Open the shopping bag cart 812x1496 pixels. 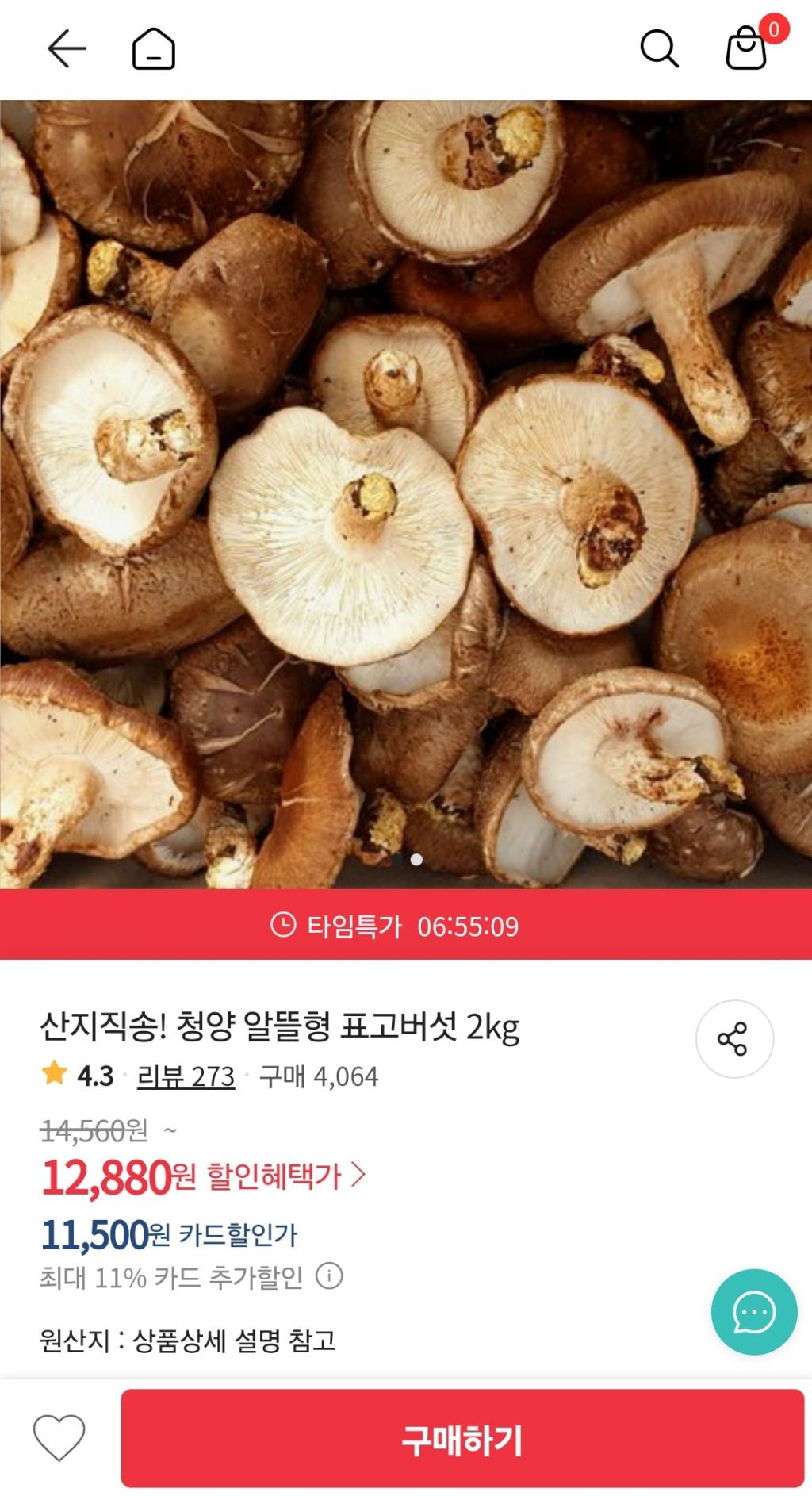tap(747, 48)
